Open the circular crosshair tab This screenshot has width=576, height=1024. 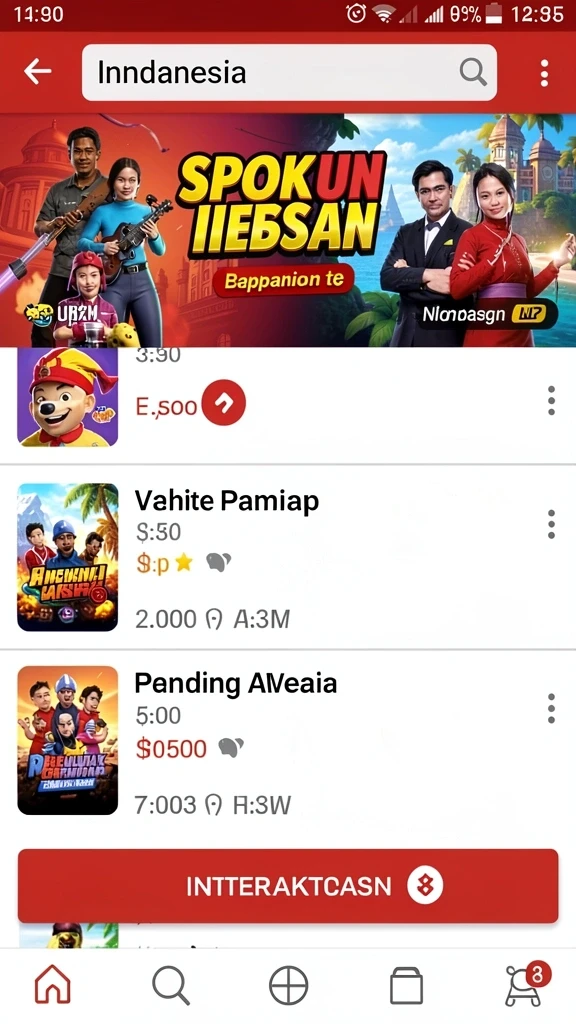click(x=289, y=985)
